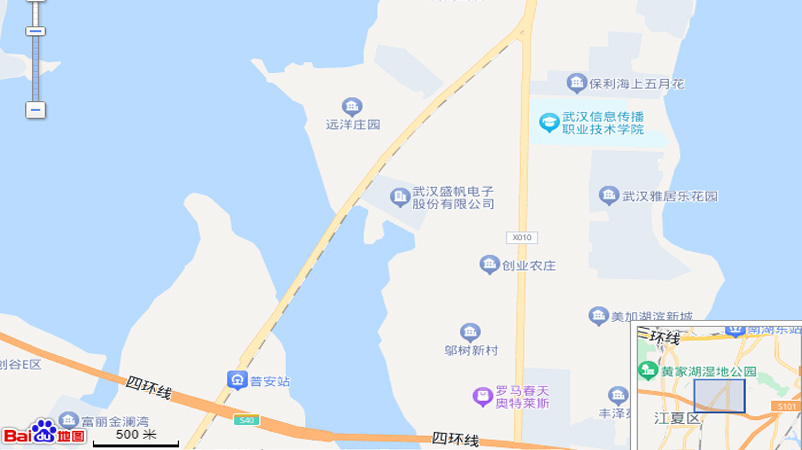Select the 武汉雅居乐花园 marker
The image size is (802, 450).
[x=608, y=196]
